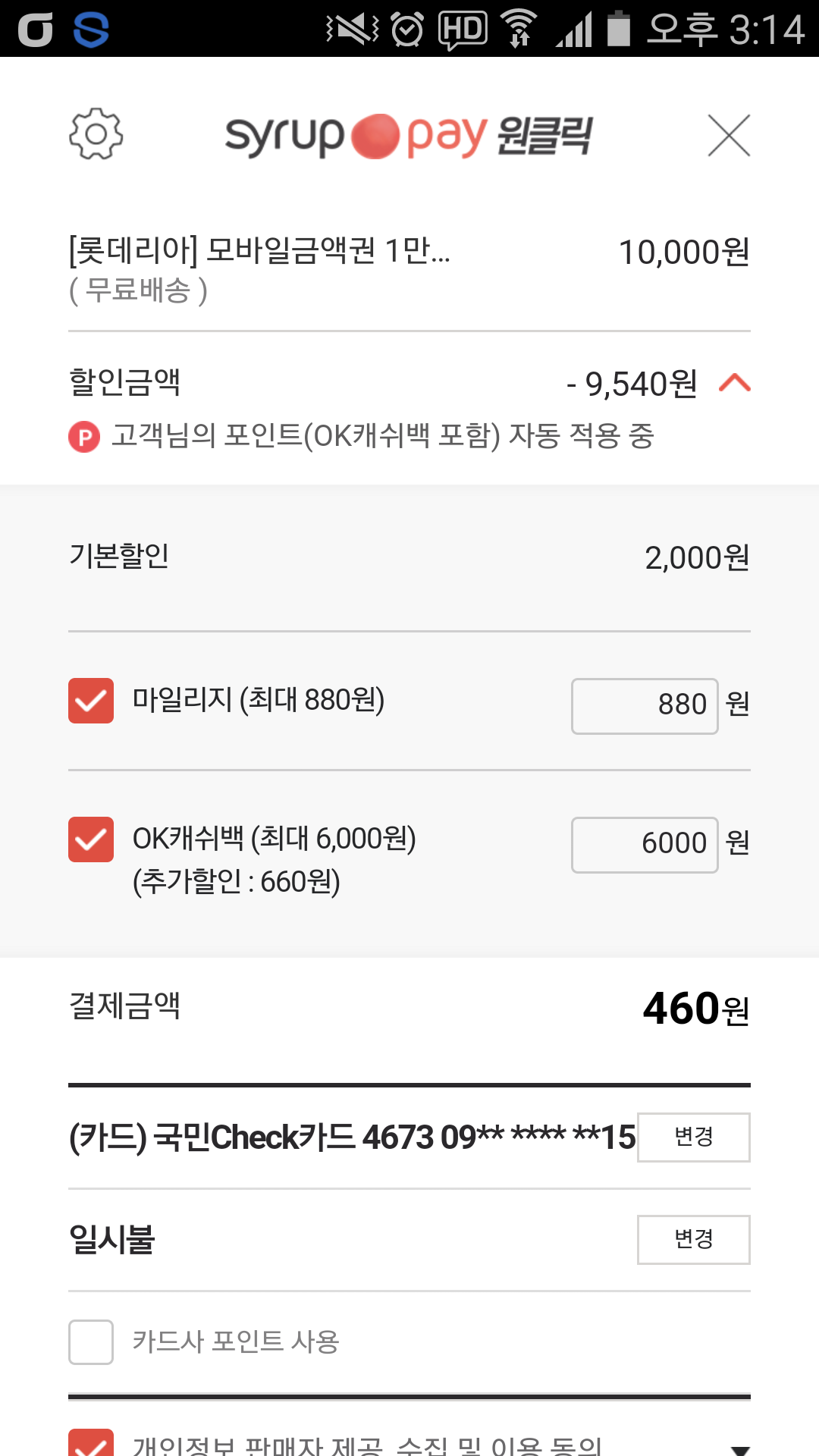Check the 카드사 포인트 사용 box

pyautogui.click(x=91, y=1342)
